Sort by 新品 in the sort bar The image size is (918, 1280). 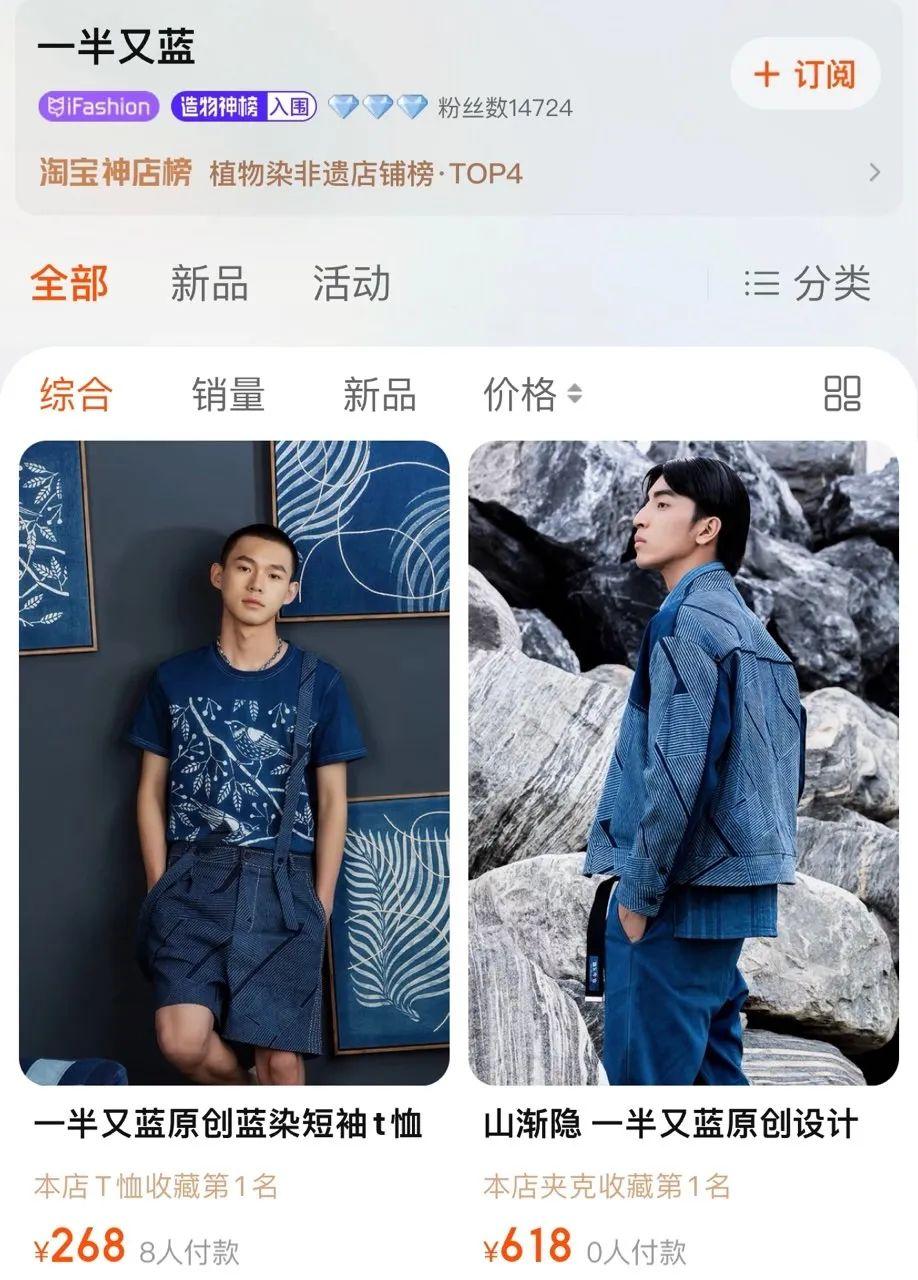click(379, 394)
